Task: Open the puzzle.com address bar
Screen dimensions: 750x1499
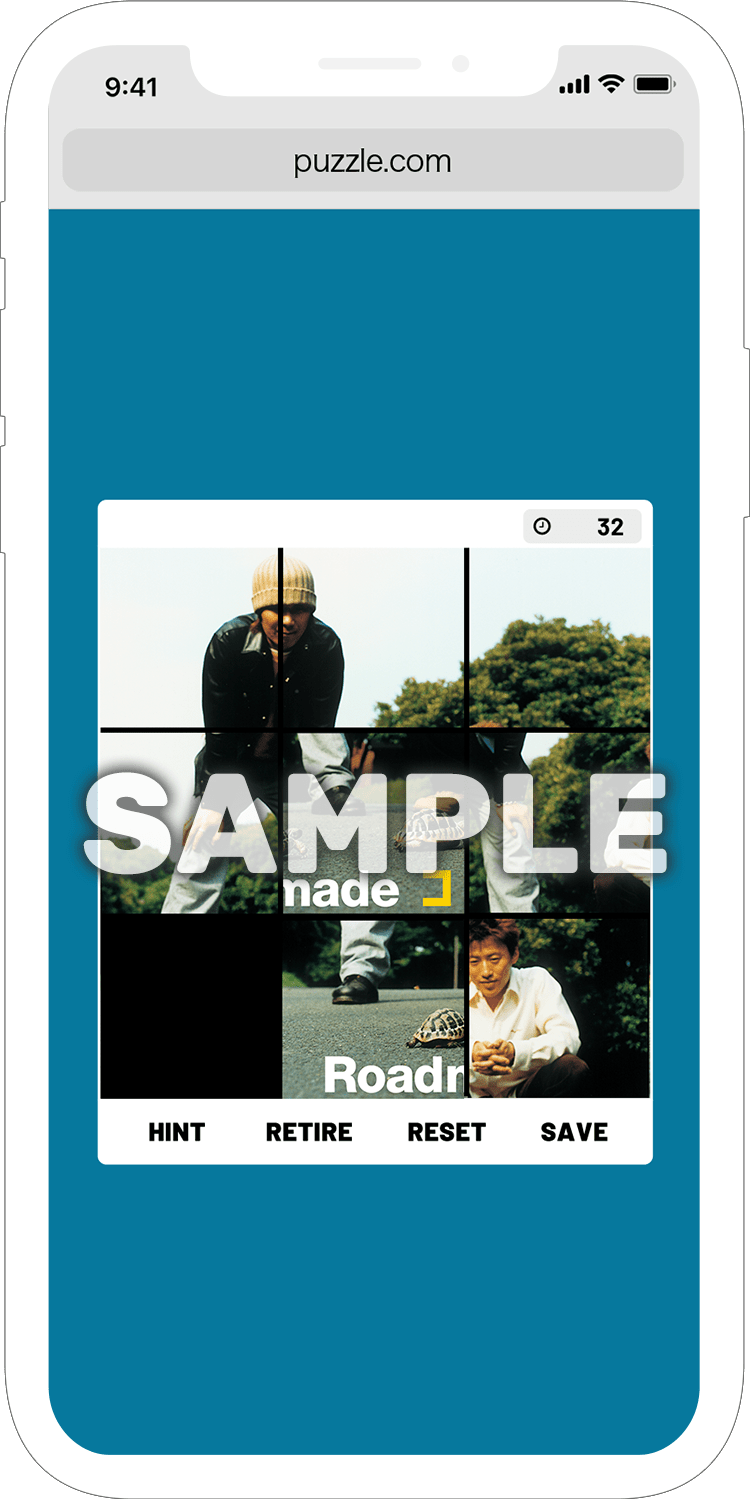Action: tap(373, 161)
